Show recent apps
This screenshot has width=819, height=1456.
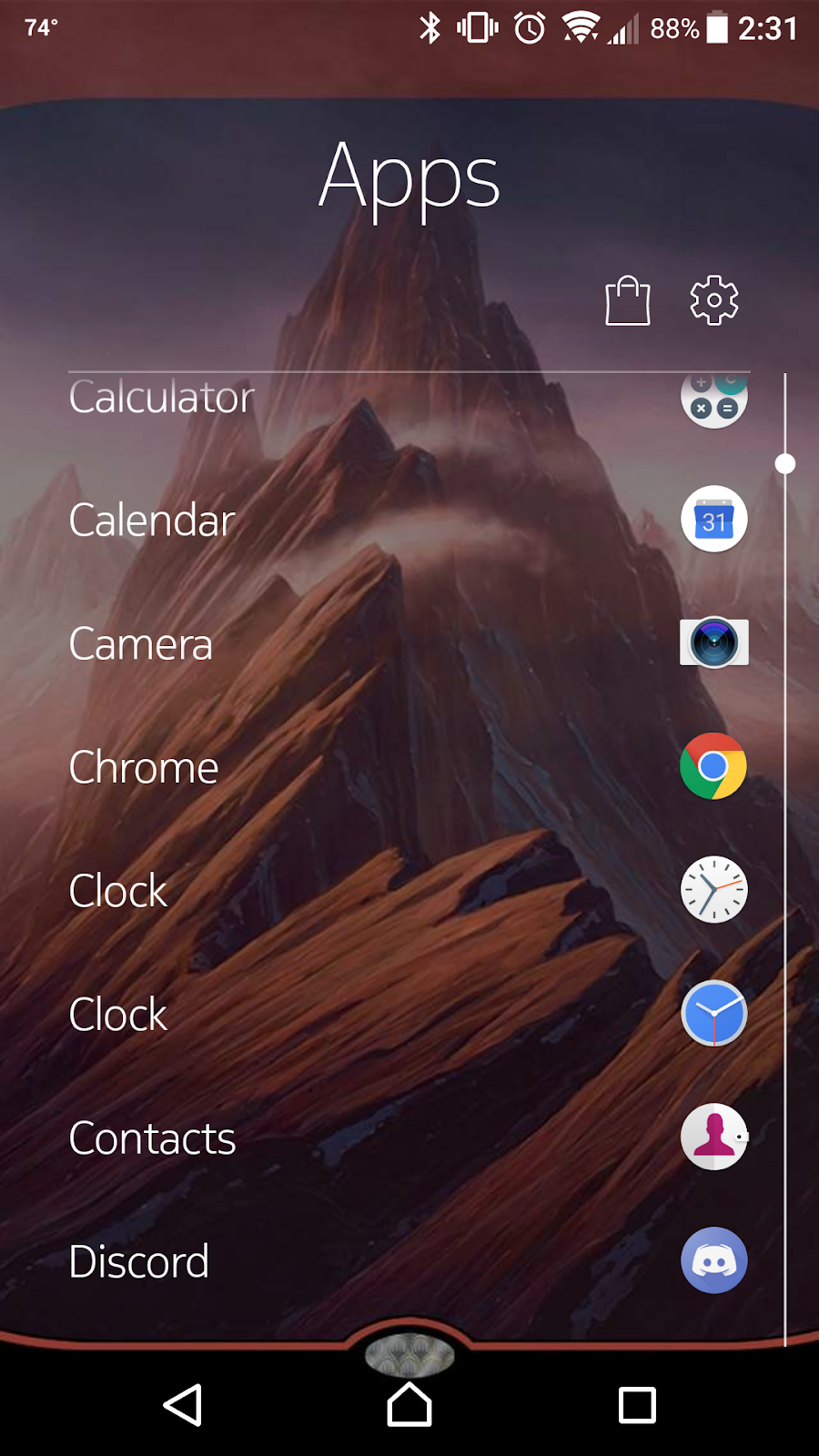pos(637,1405)
